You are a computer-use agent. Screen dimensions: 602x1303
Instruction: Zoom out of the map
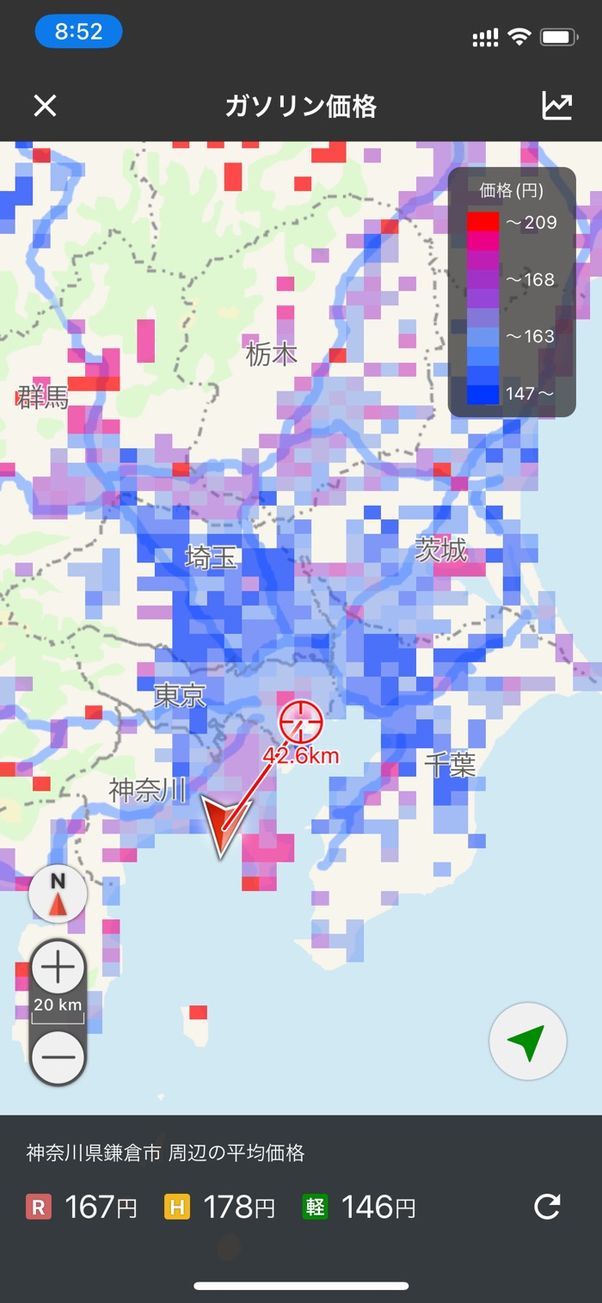[58, 1056]
